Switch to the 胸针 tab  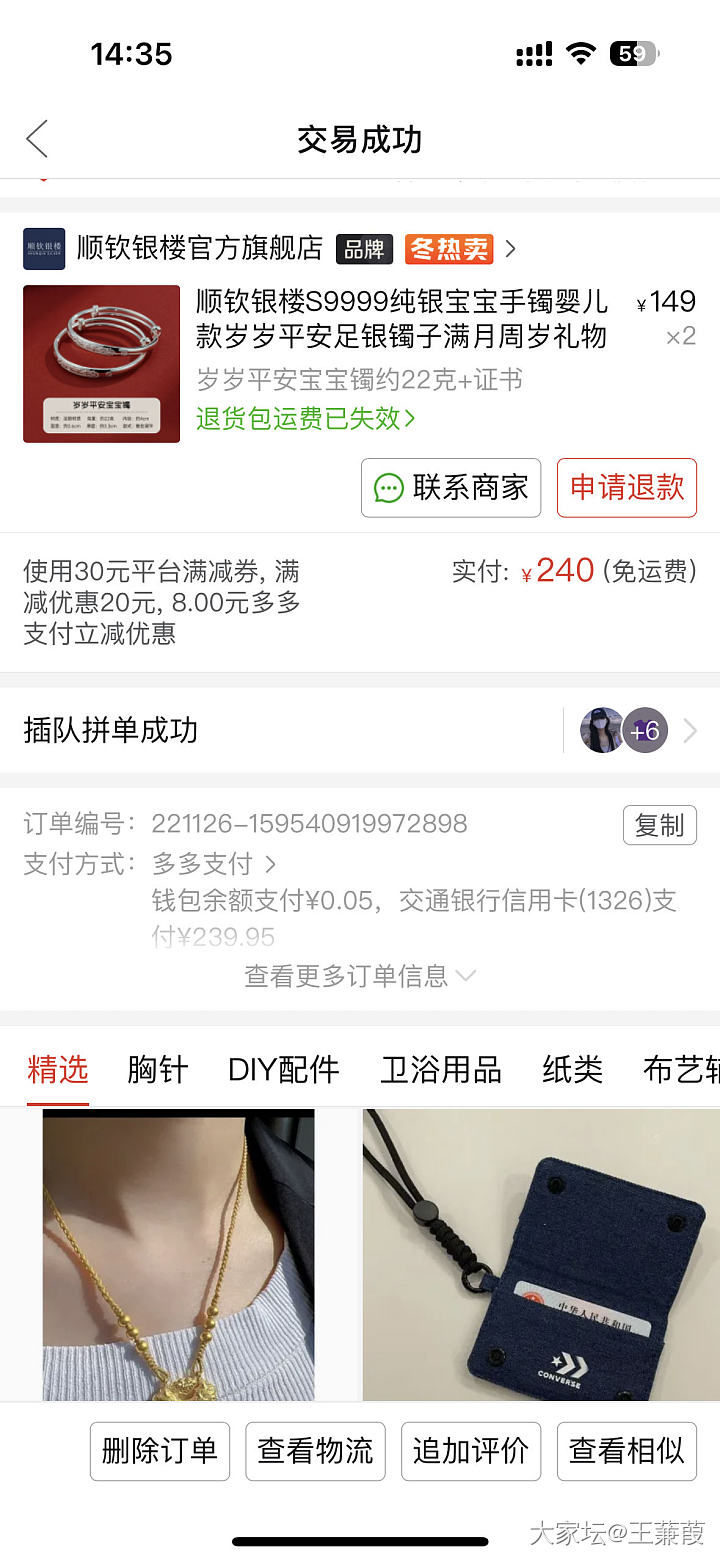click(x=158, y=1069)
